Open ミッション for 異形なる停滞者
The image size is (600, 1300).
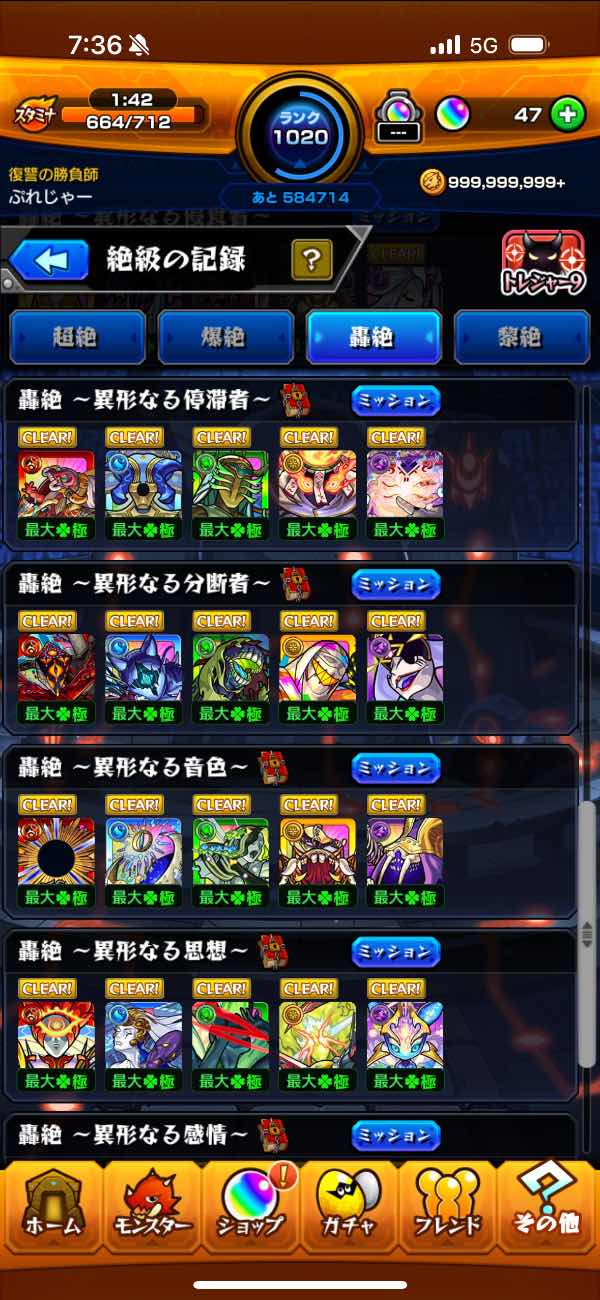coord(396,401)
